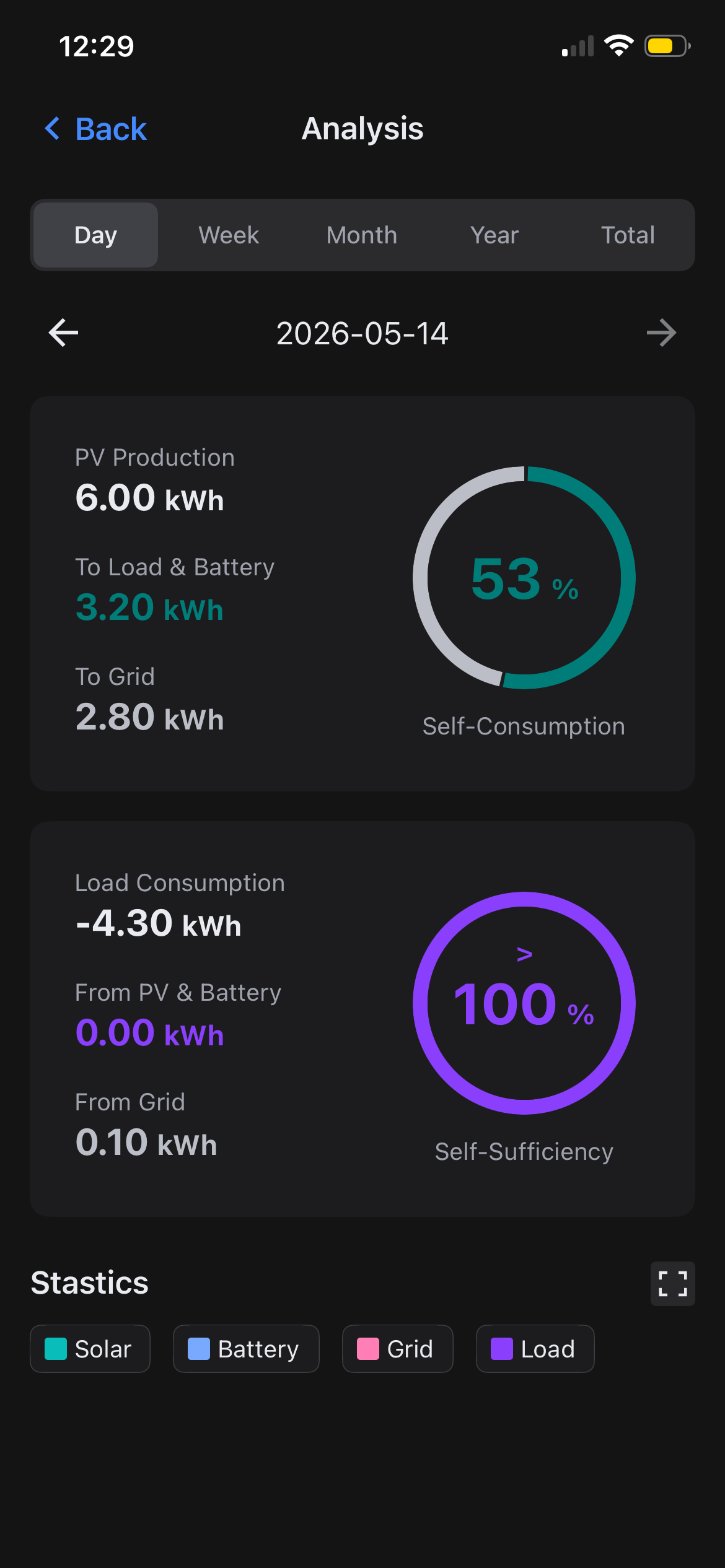
Task: Select the Day period tab
Action: point(95,235)
